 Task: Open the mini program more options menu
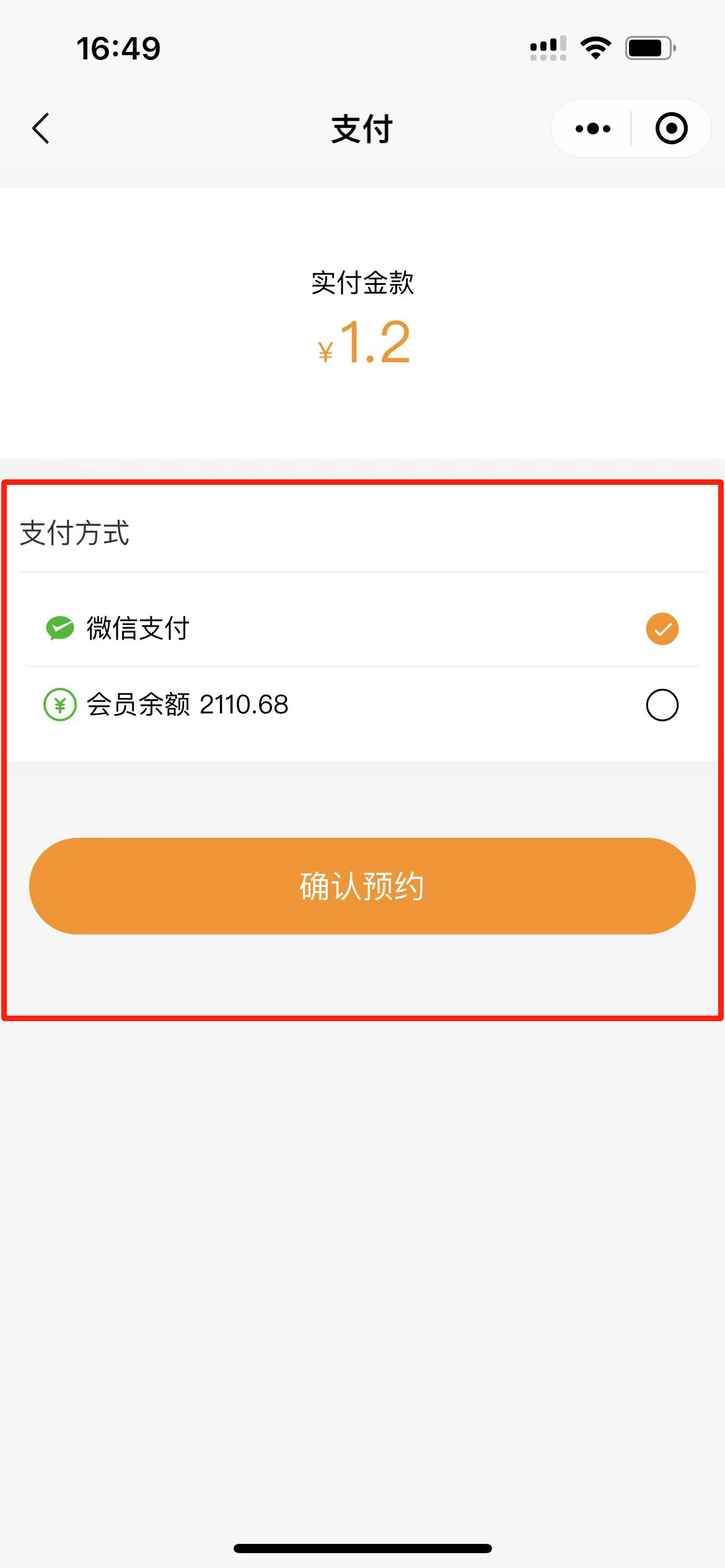592,129
